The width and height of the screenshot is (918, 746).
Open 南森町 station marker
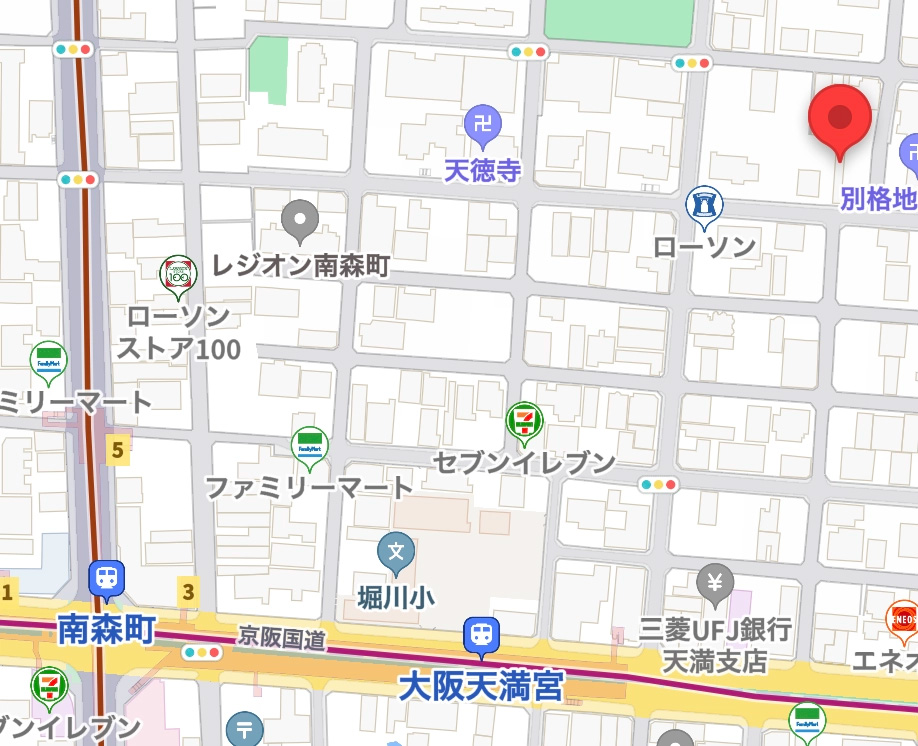click(x=105, y=578)
